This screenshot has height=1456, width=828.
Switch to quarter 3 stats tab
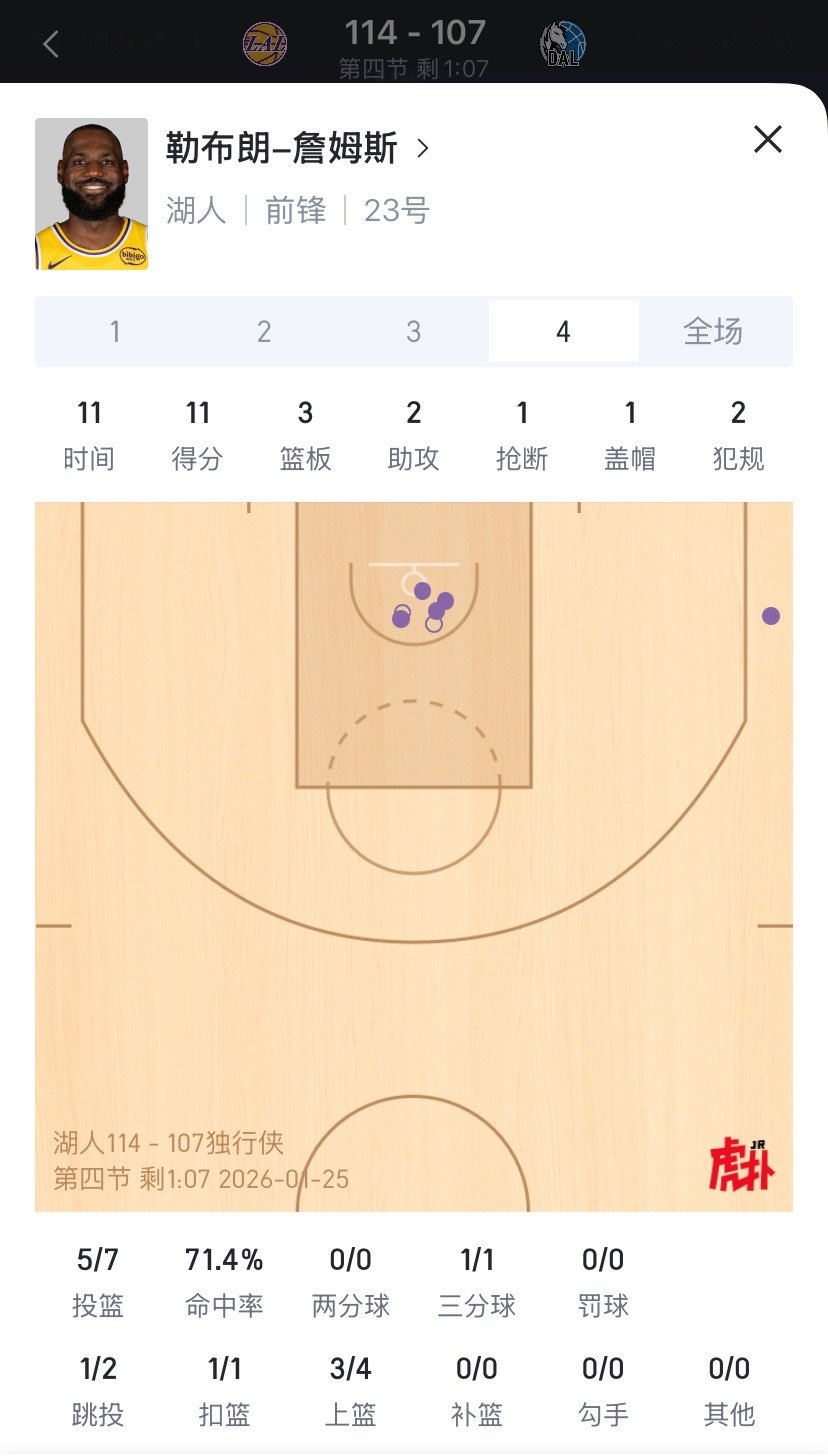(413, 331)
